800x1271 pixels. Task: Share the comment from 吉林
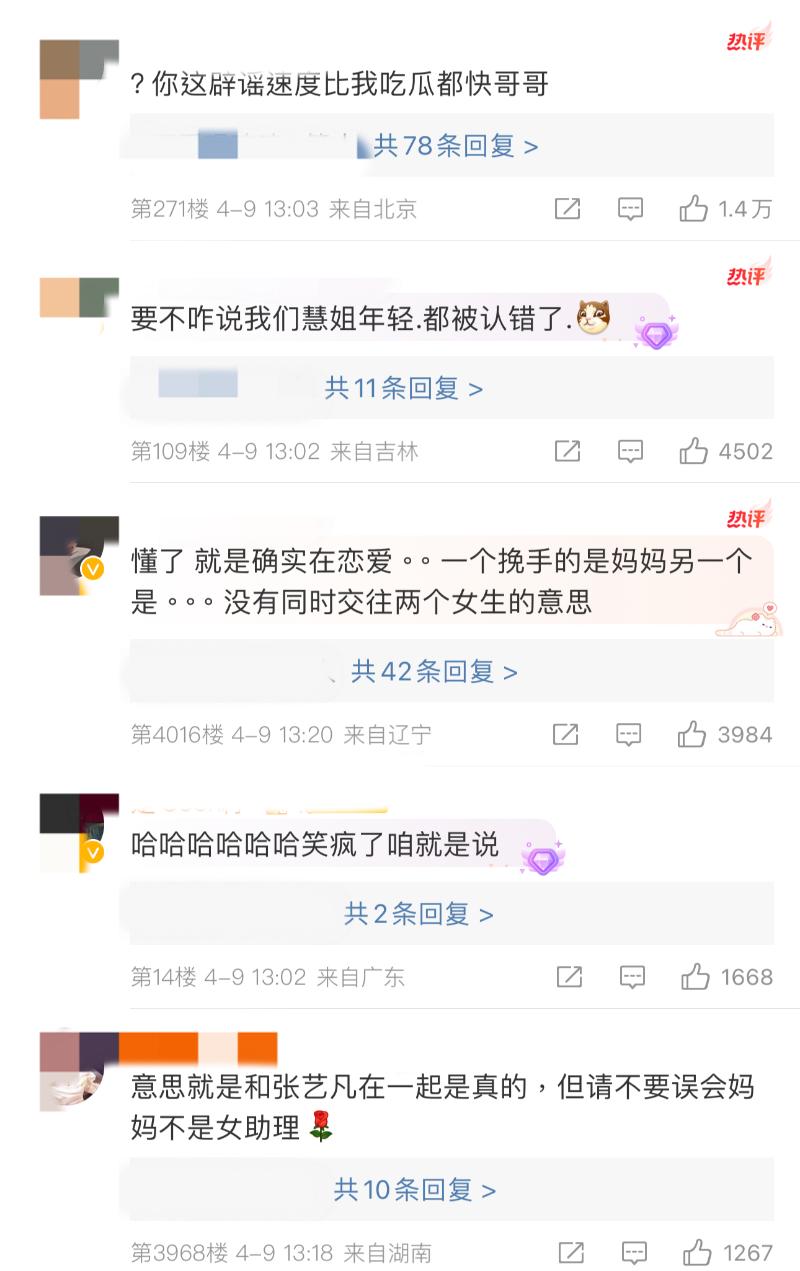(567, 451)
